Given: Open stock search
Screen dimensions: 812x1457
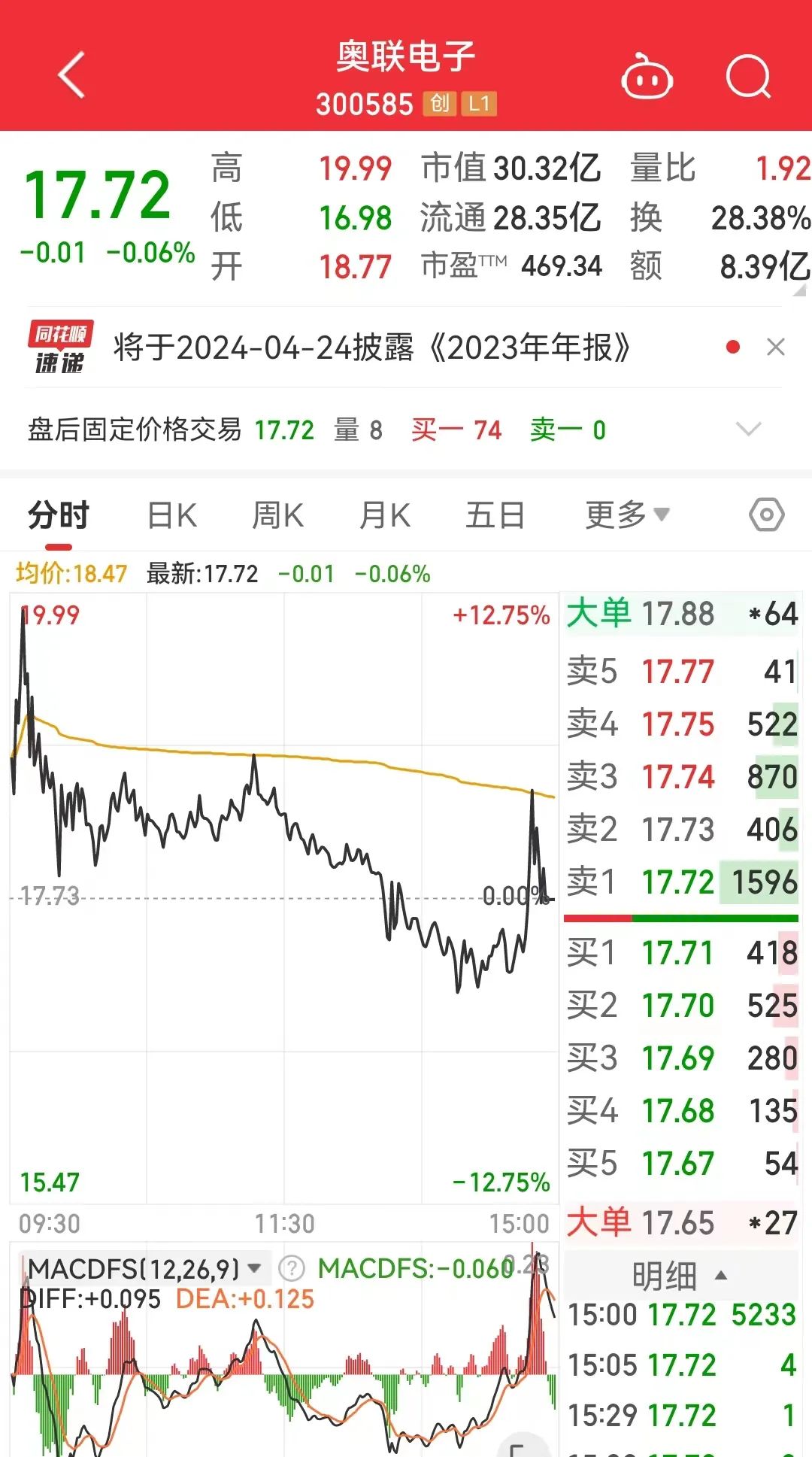Looking at the screenshot, I should point(748,77).
